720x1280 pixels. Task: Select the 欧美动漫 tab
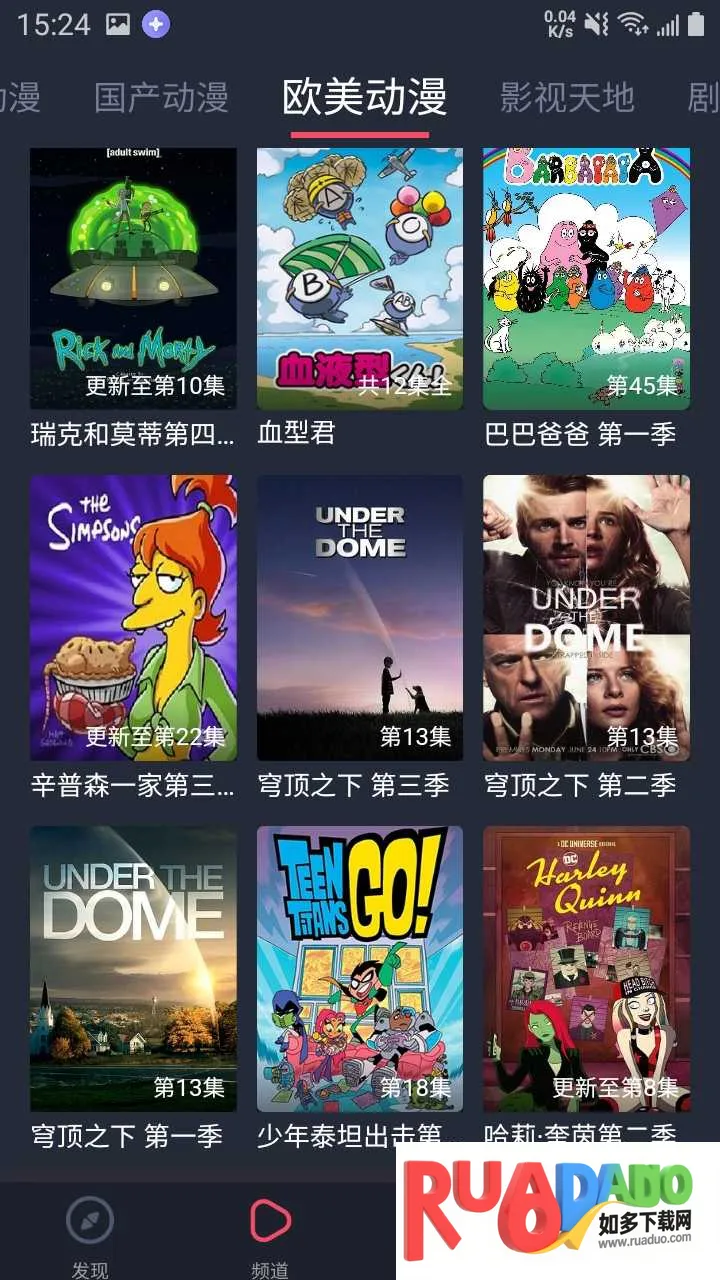(x=364, y=98)
